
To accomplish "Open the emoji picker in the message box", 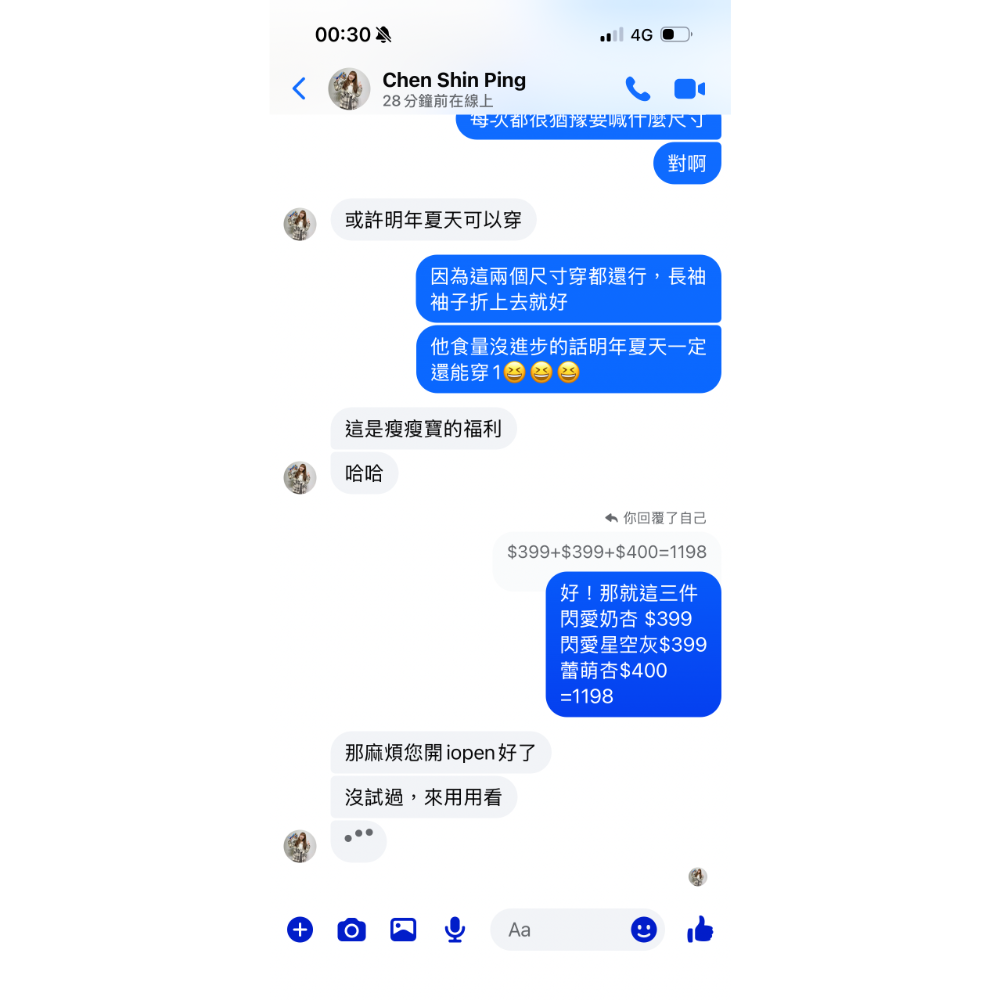I will (644, 930).
